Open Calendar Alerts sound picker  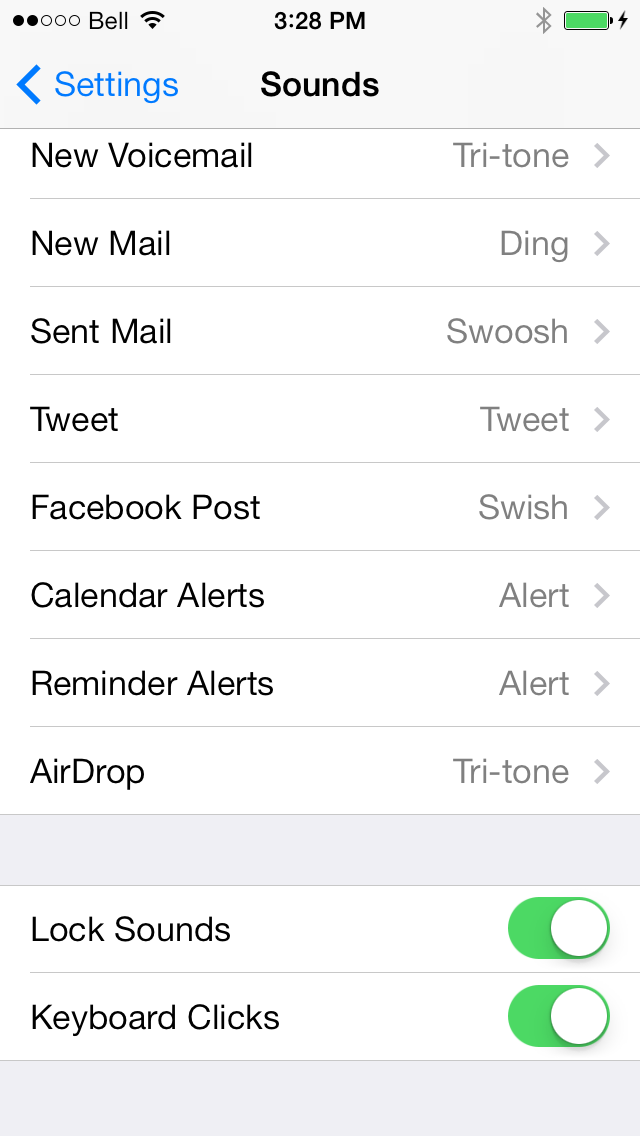320,596
